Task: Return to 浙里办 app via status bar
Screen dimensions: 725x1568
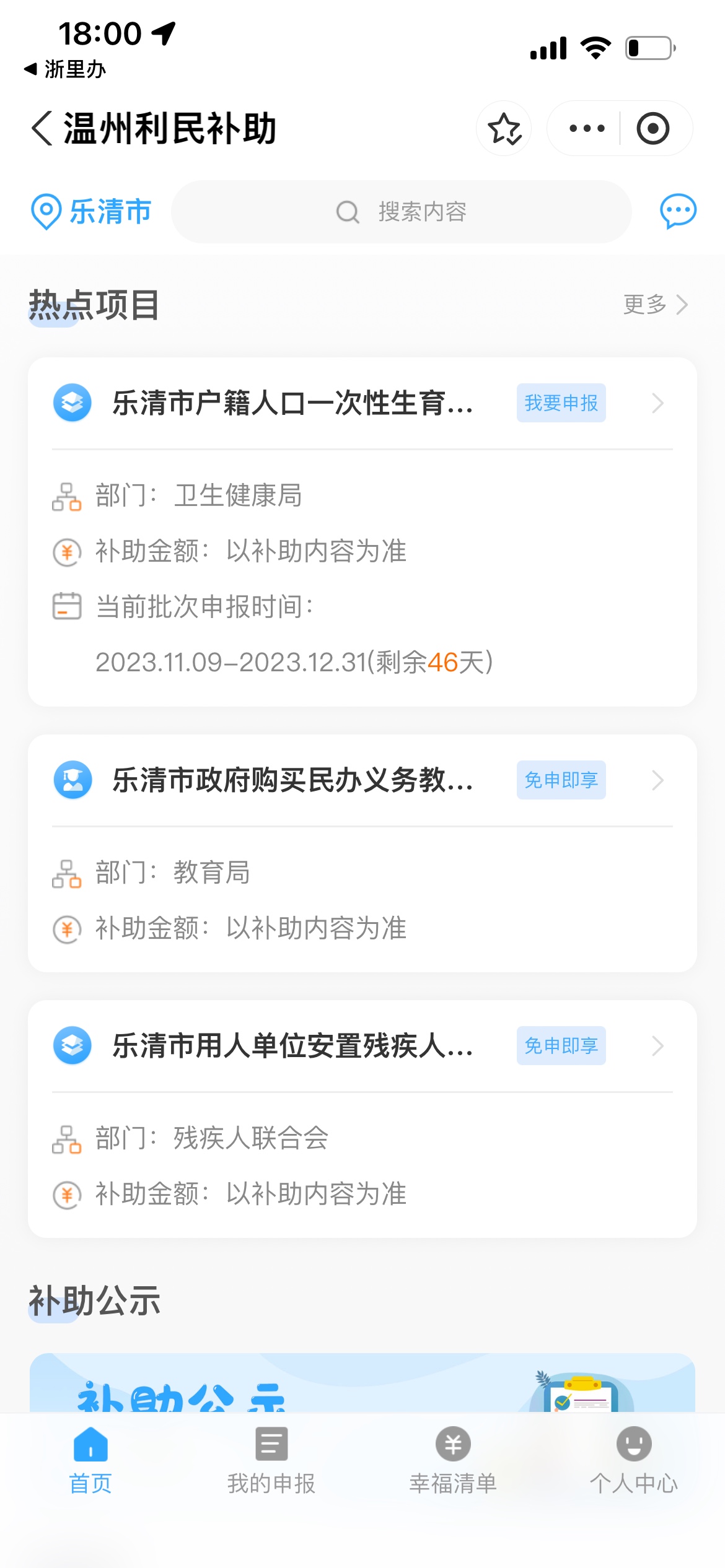Action: click(66, 69)
